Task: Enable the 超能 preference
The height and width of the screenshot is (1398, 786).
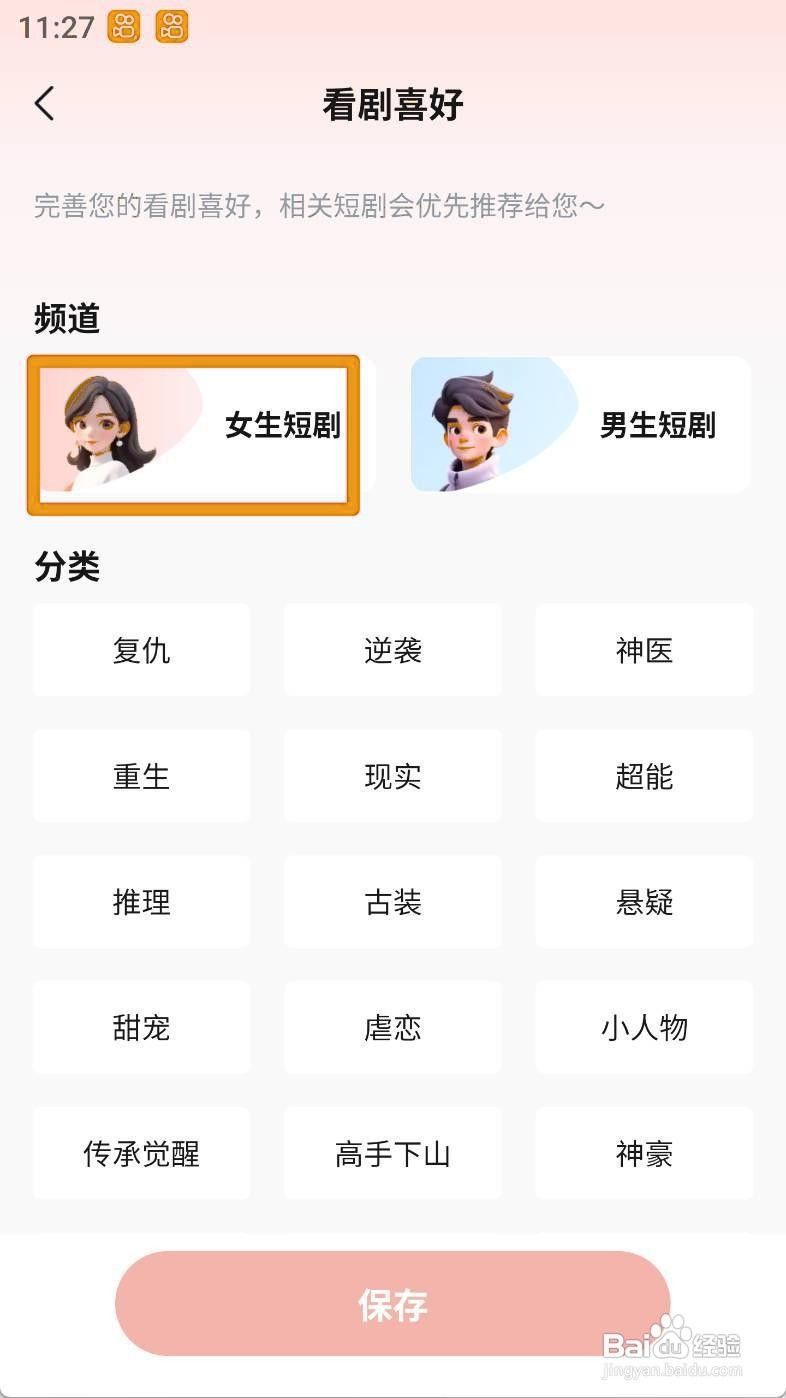Action: [643, 776]
